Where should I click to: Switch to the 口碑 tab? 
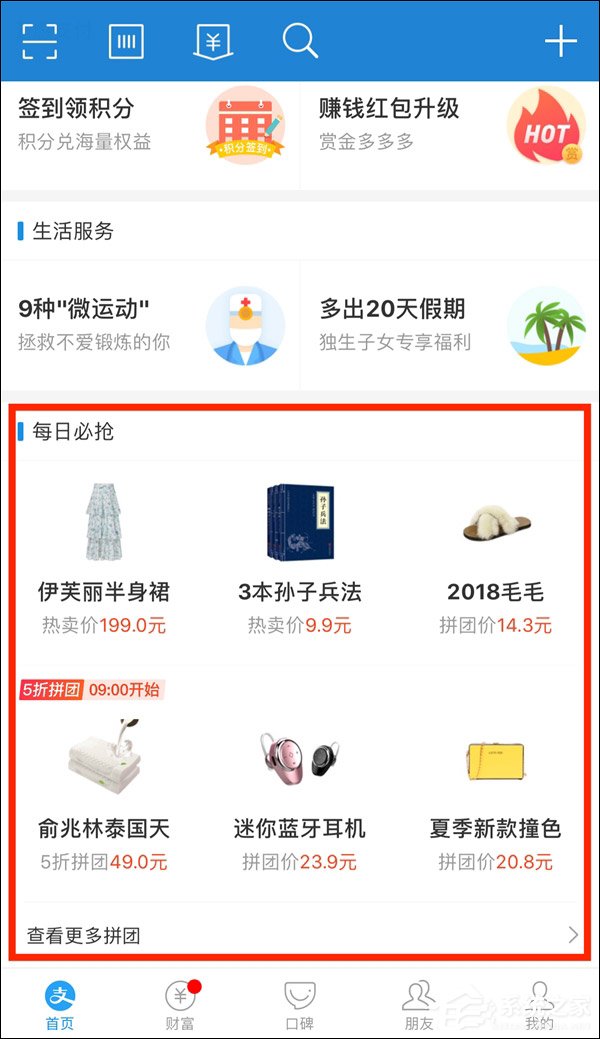tap(300, 1004)
